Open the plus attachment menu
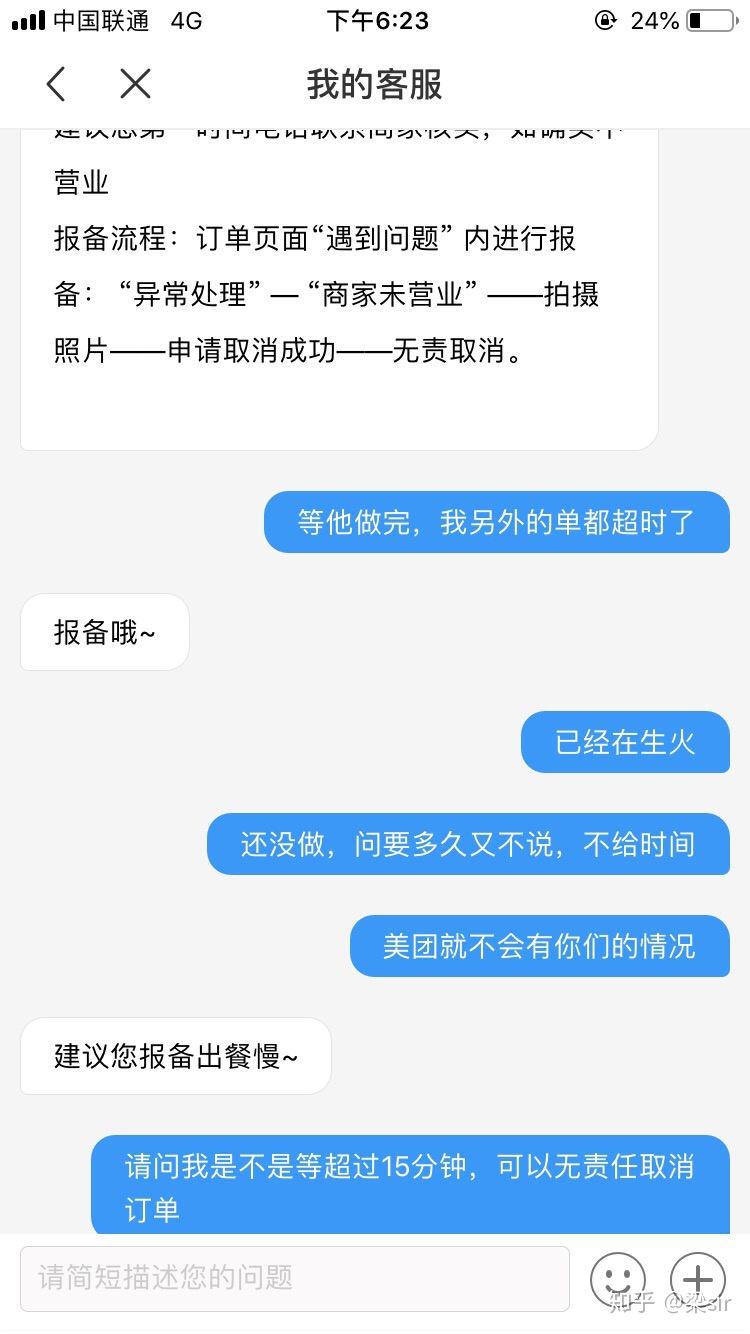Screen dimensions: 750x1334 coord(697,1278)
